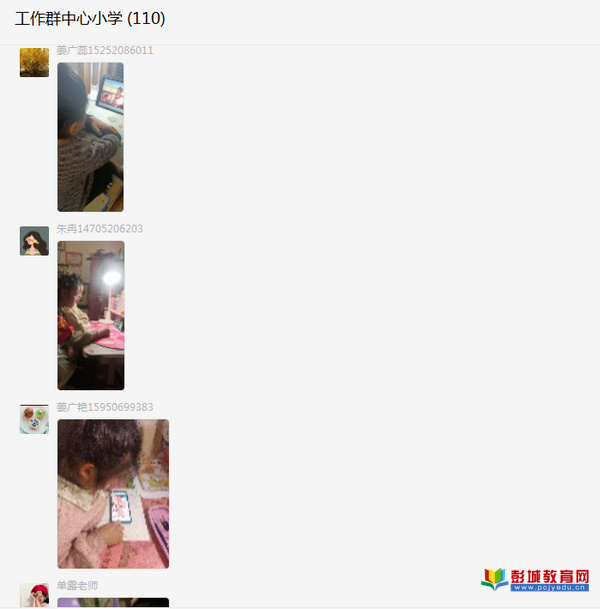
Task: Tap 单露老师's avatar
Action: [x=34, y=596]
